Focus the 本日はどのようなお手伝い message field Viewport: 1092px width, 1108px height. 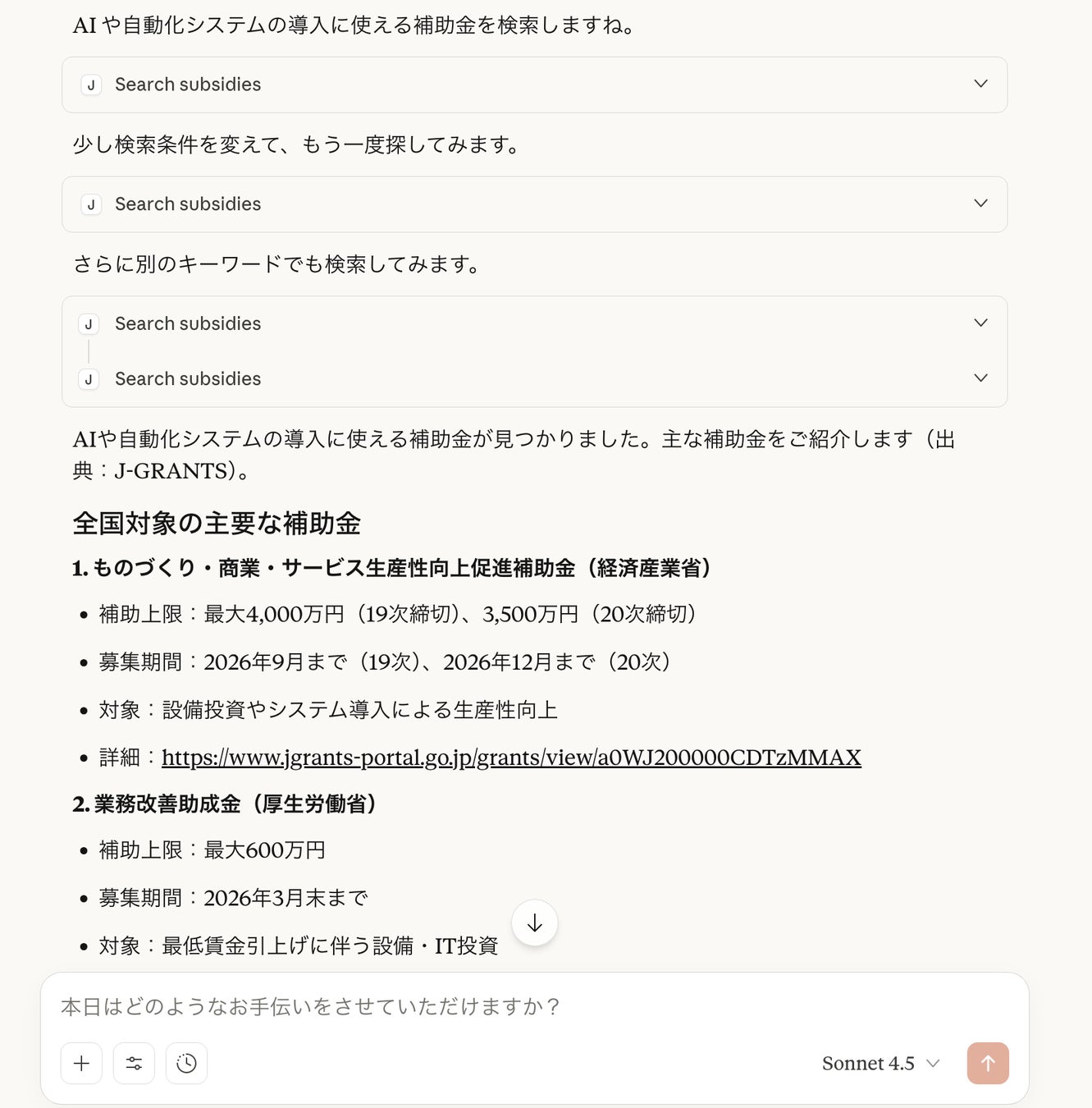(x=492, y=1006)
